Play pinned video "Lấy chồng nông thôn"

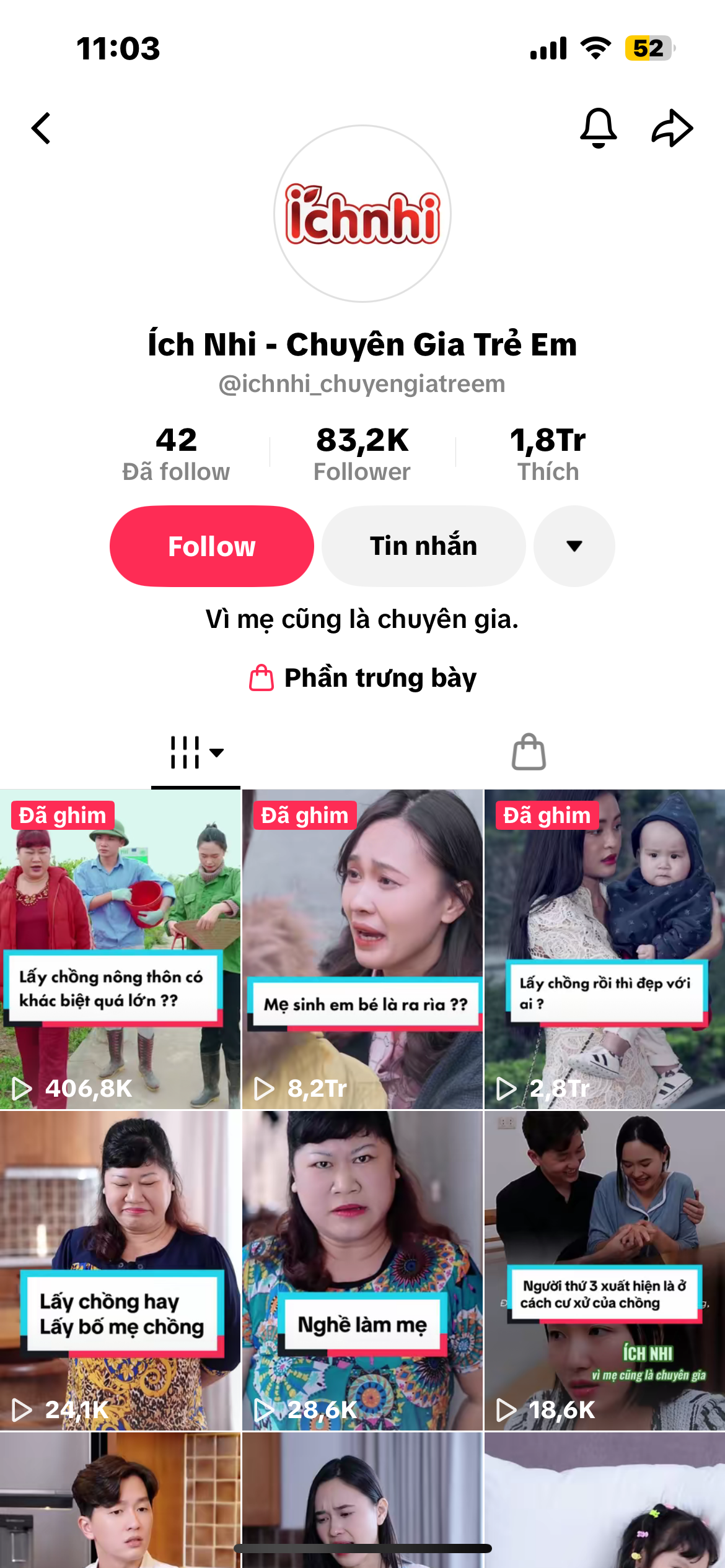[120, 949]
